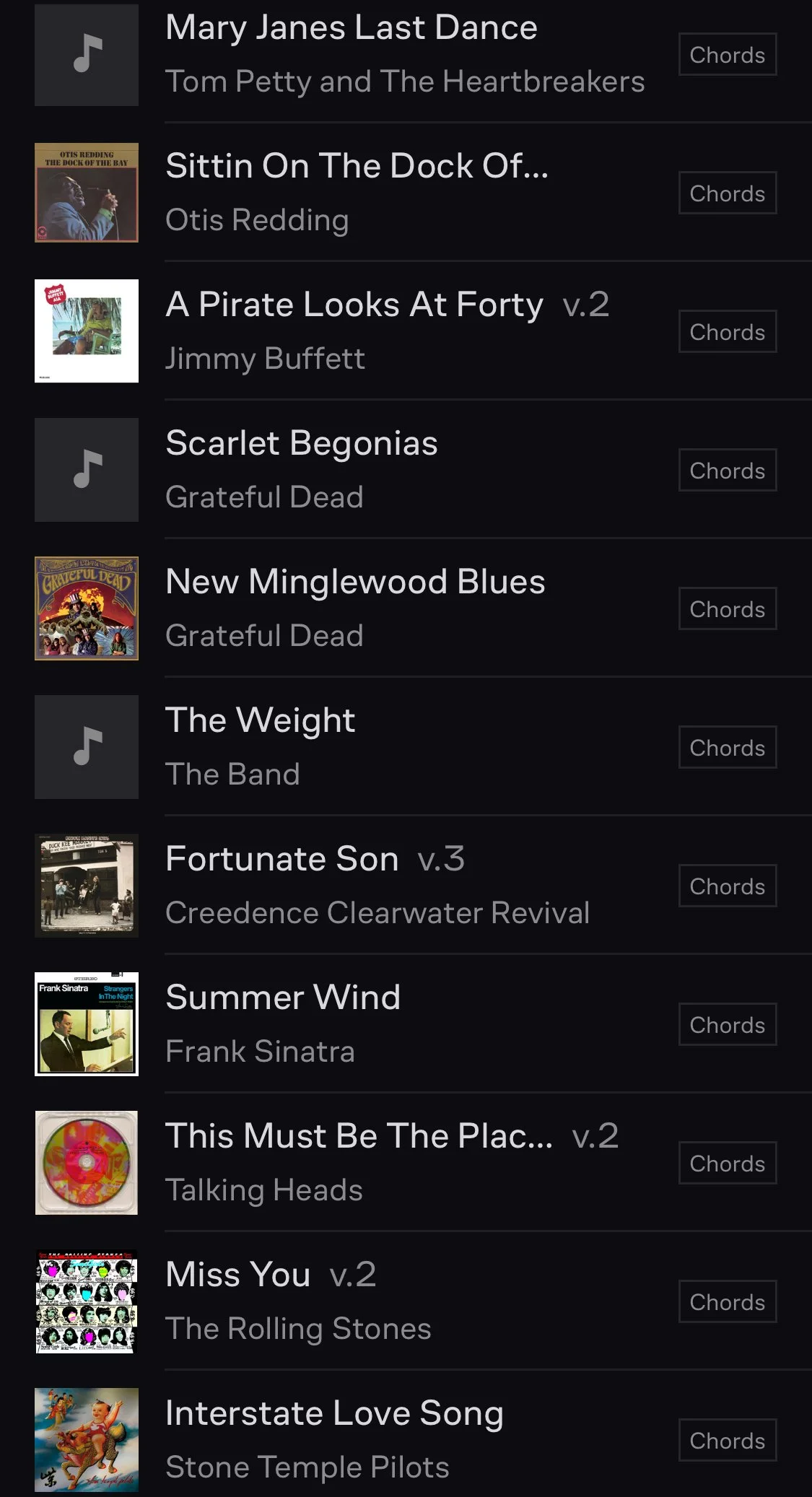
Task: Open Scarlet Begonias by Grateful Dead
Action: [302, 444]
